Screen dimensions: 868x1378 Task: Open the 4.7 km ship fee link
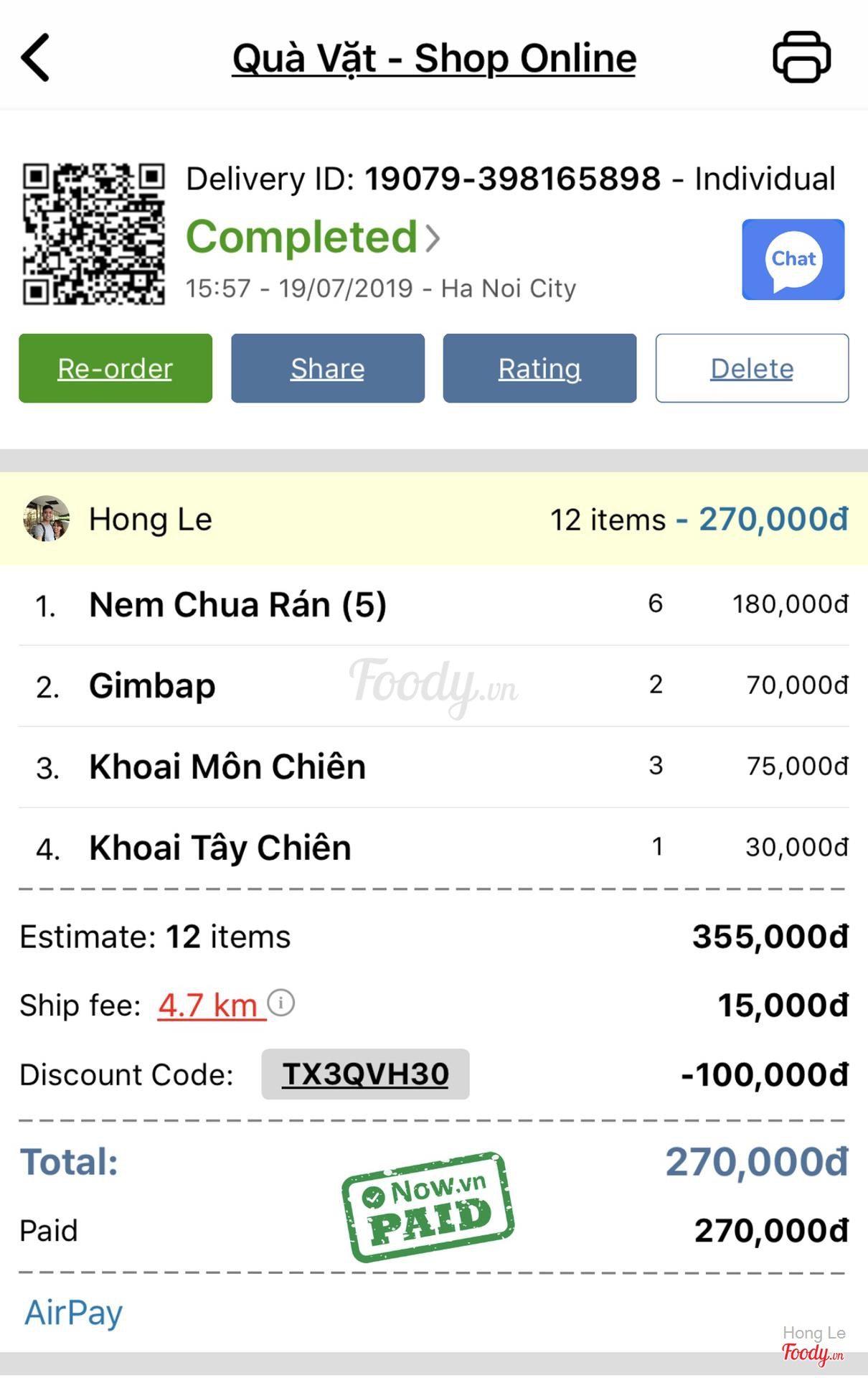point(208,1005)
